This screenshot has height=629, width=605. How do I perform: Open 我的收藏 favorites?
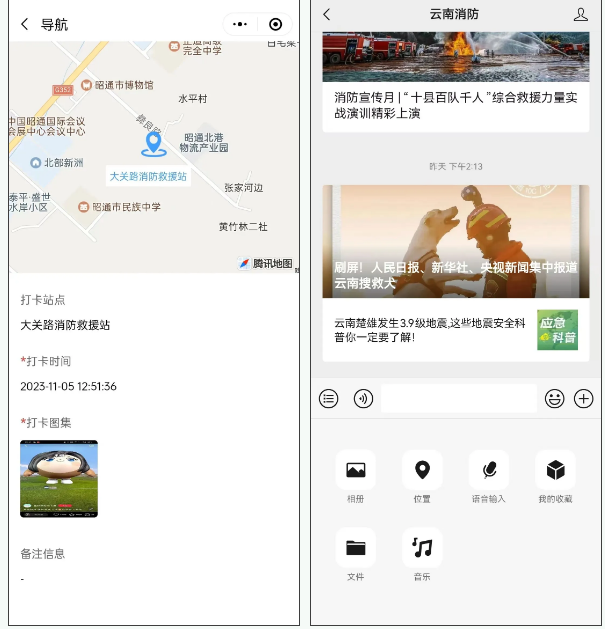point(555,470)
